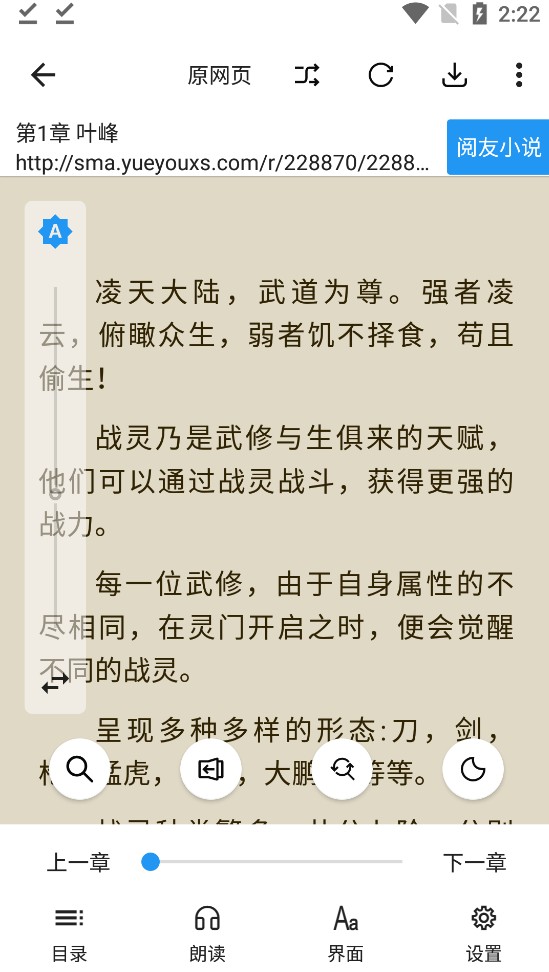The height and width of the screenshot is (972, 549).
Task: Open the chapter URL link
Action: [x=222, y=162]
